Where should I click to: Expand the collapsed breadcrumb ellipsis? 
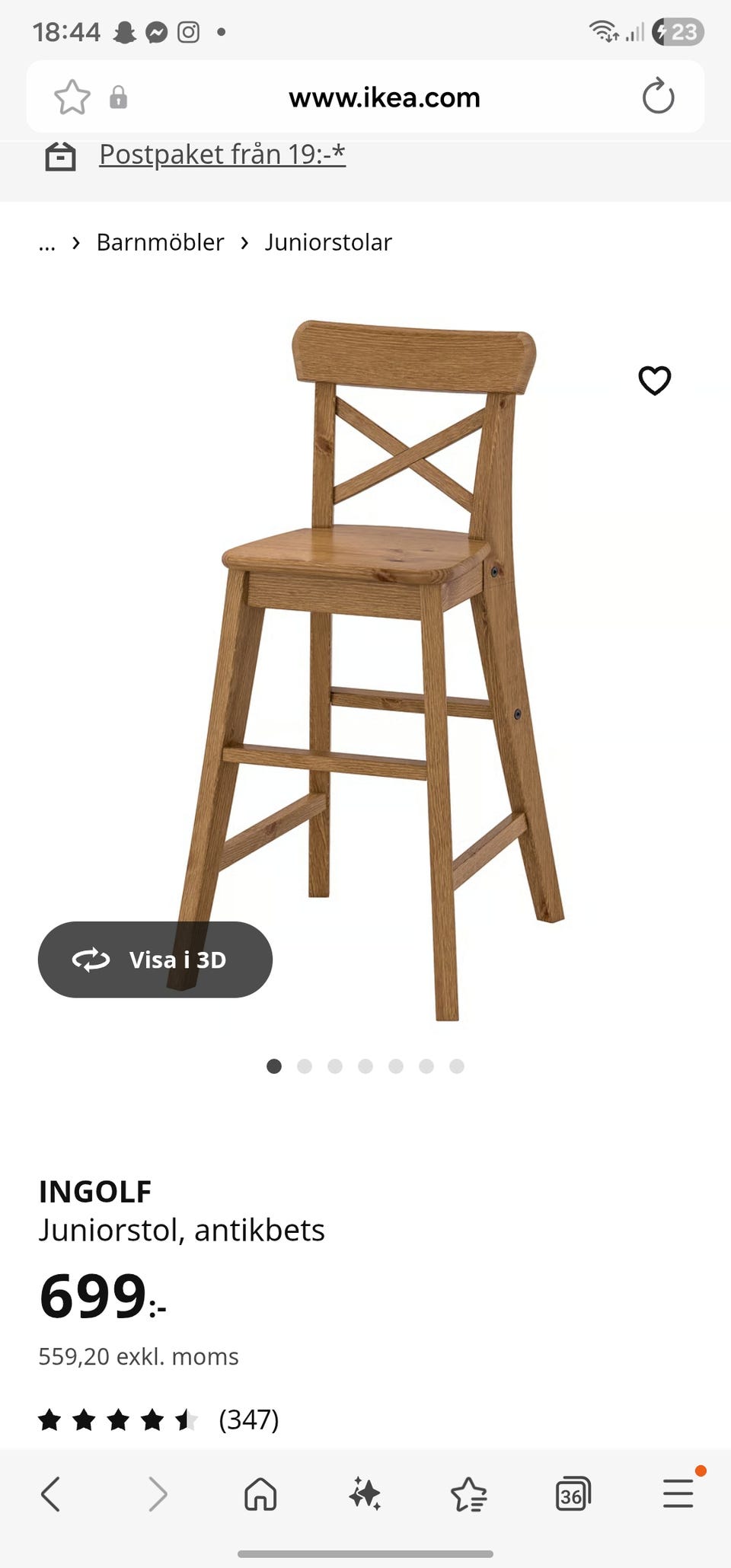pos(47,243)
